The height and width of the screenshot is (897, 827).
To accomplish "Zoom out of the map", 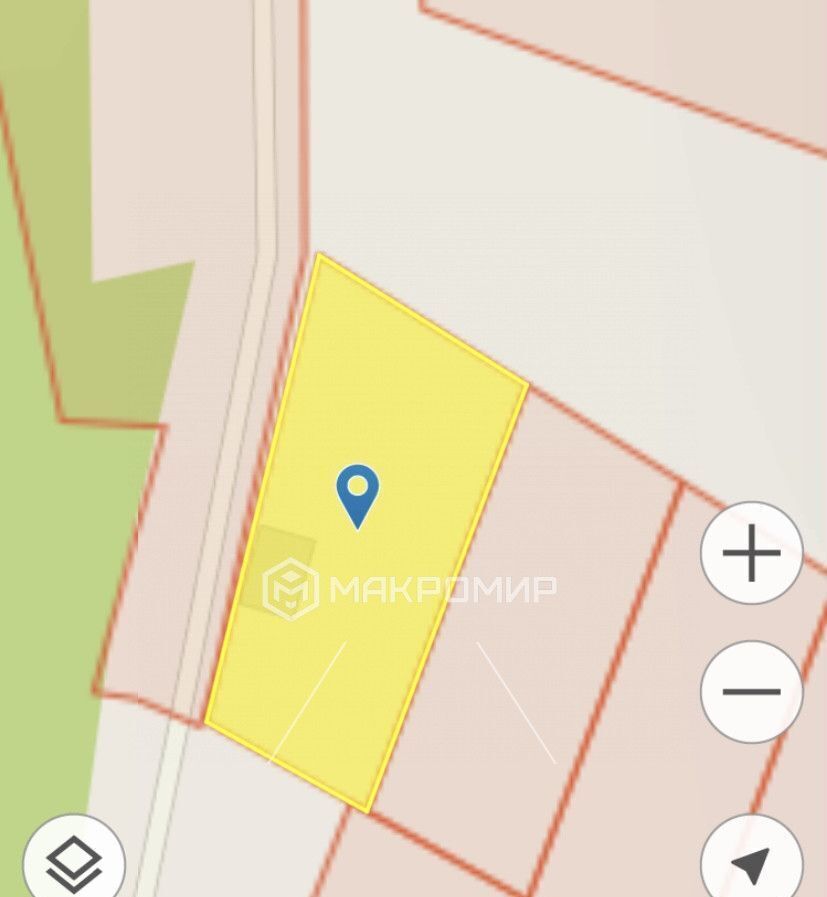I will (751, 691).
